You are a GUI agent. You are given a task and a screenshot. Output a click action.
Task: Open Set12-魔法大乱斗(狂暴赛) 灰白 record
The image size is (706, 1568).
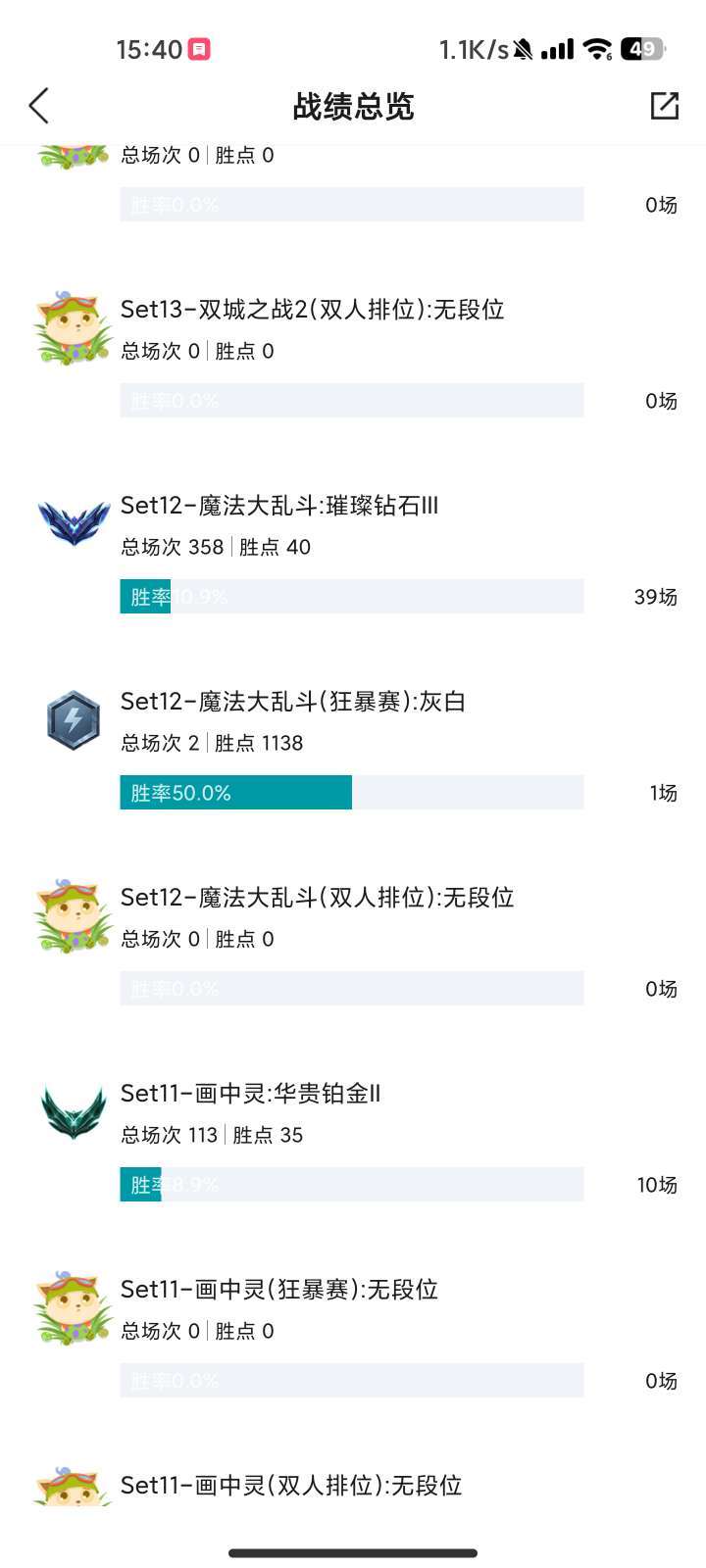353,745
